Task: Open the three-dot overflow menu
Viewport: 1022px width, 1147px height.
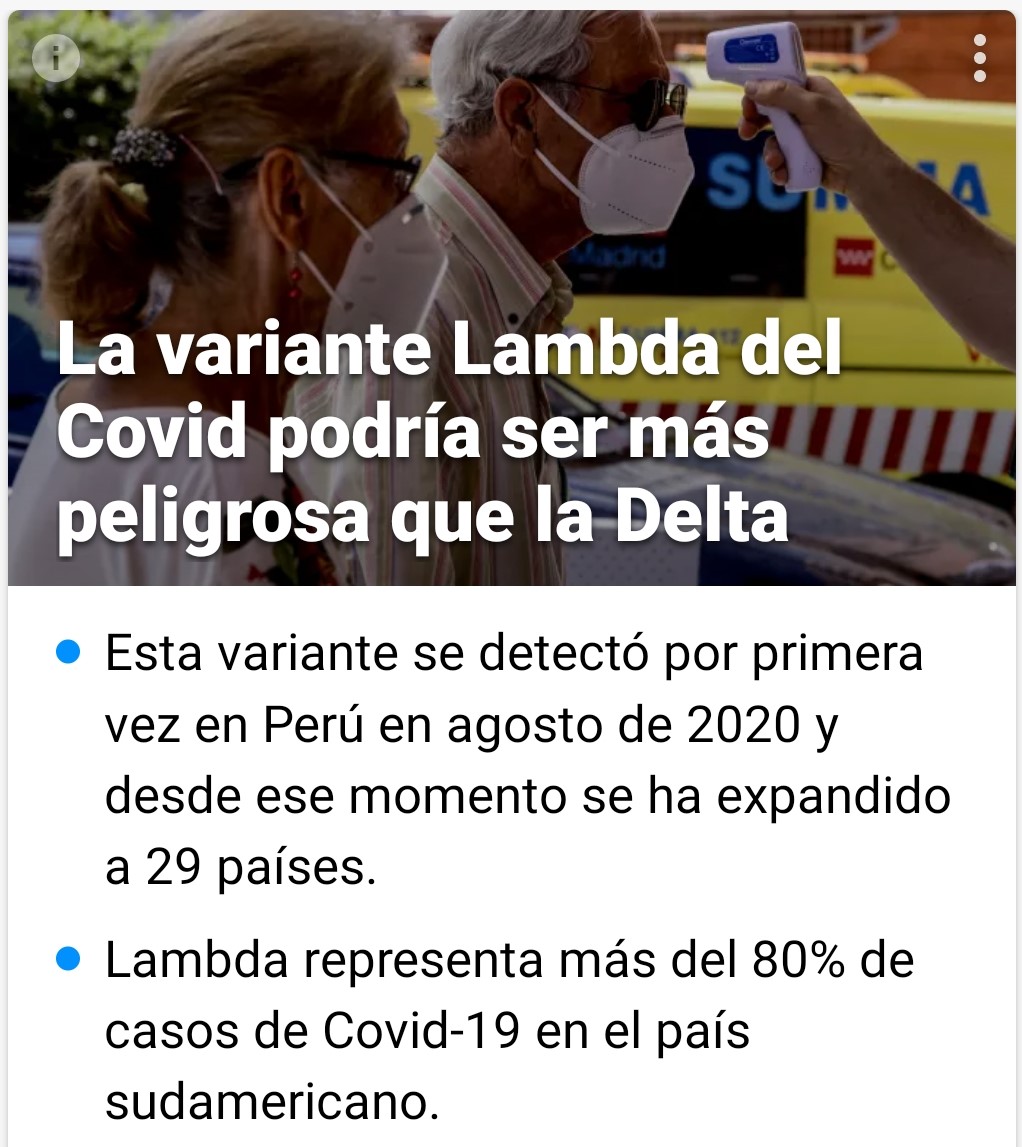Action: coord(979,58)
